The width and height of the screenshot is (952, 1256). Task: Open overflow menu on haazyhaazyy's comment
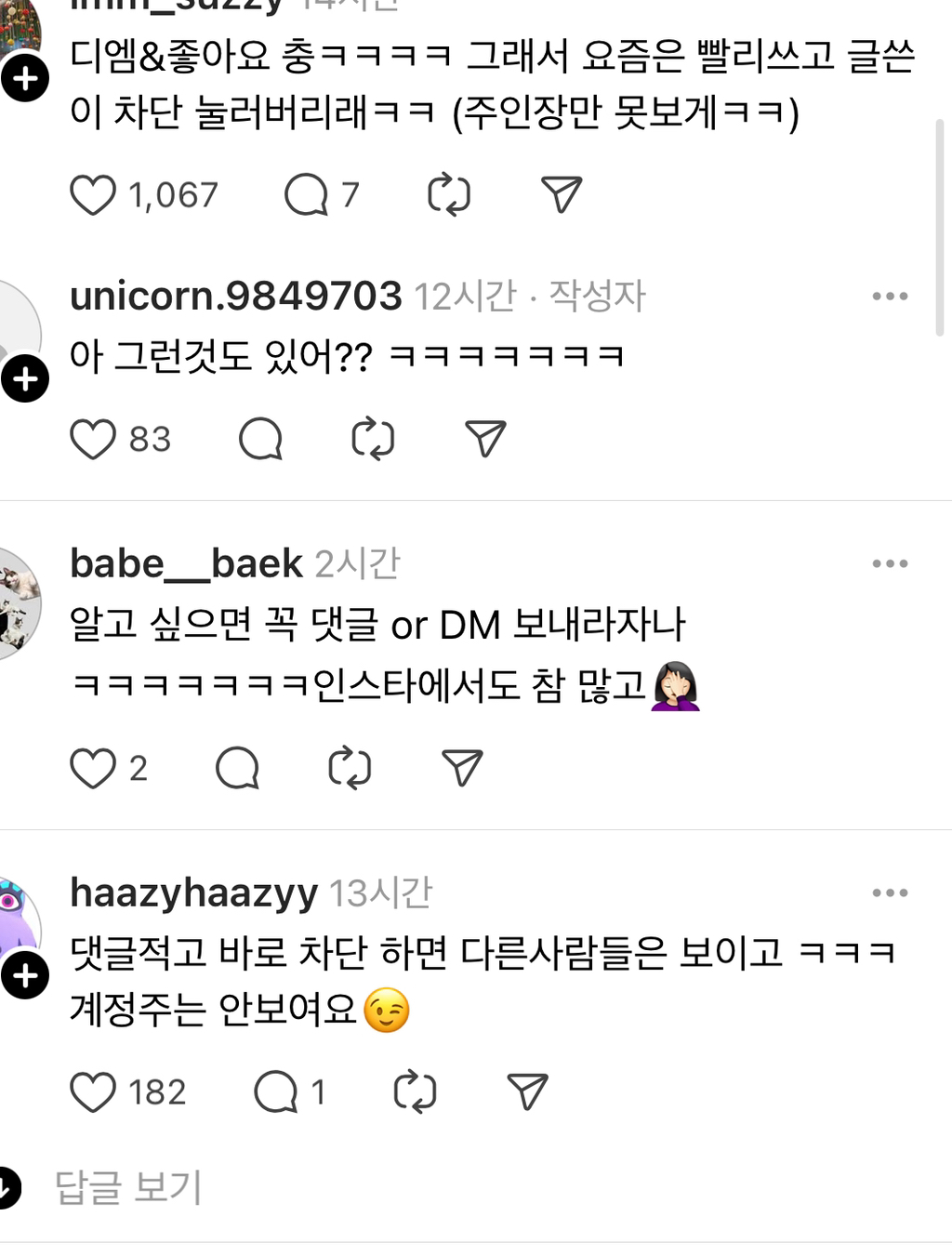(x=890, y=892)
